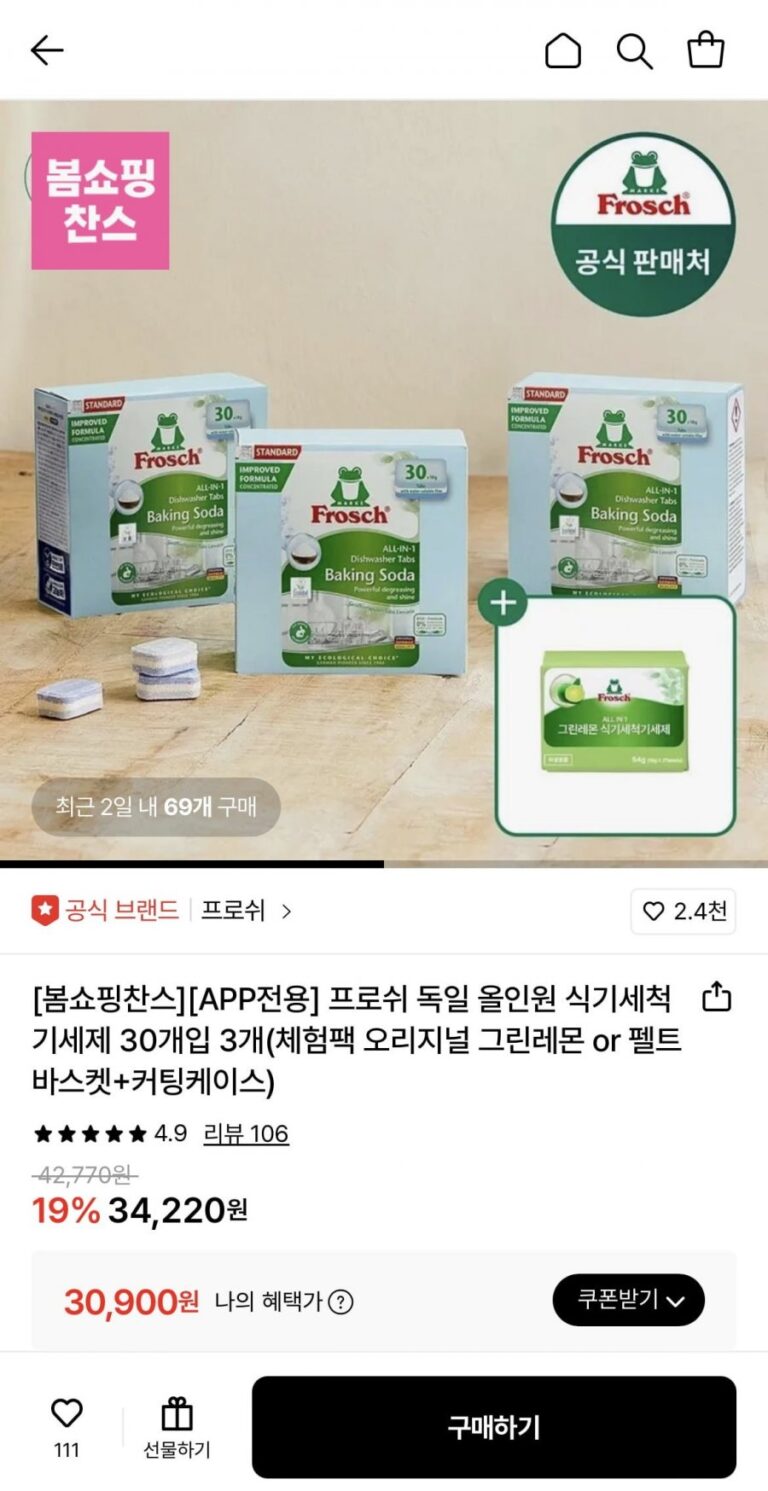This screenshot has height=1491, width=768.
Task: Tap the 2.4천 heart like button
Action: pos(683,911)
